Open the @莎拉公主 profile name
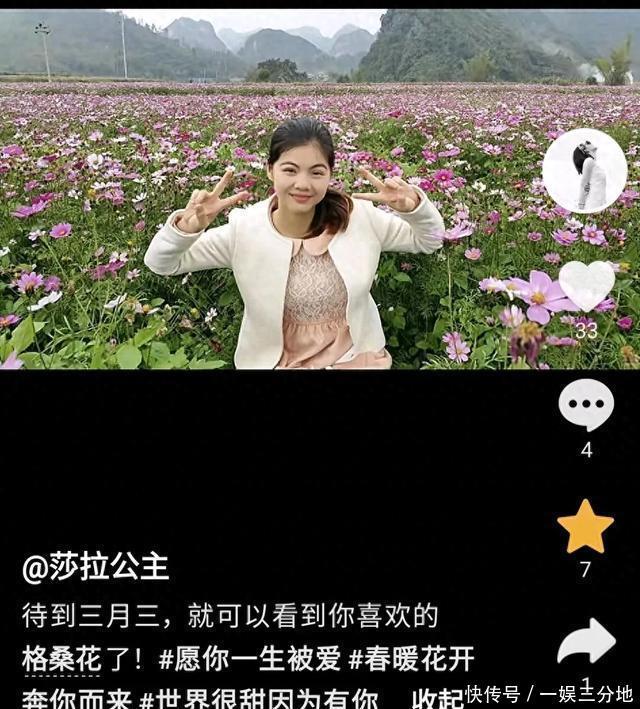The width and height of the screenshot is (640, 709). pos(96,567)
